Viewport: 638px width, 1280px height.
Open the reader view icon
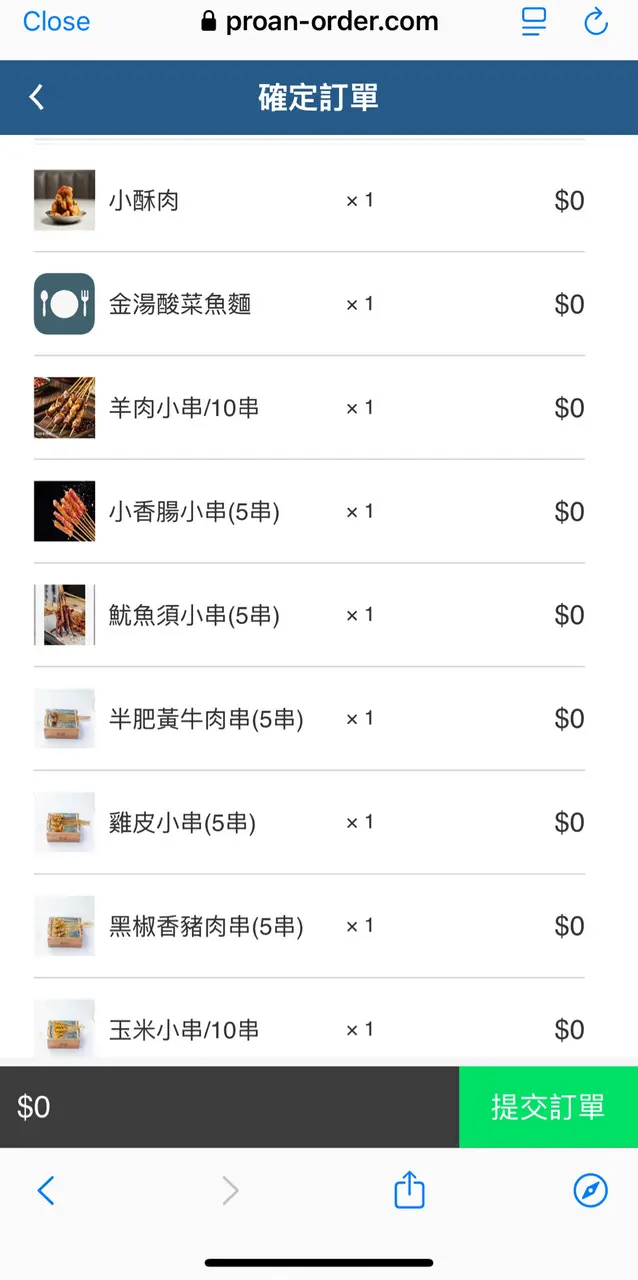pyautogui.click(x=534, y=22)
